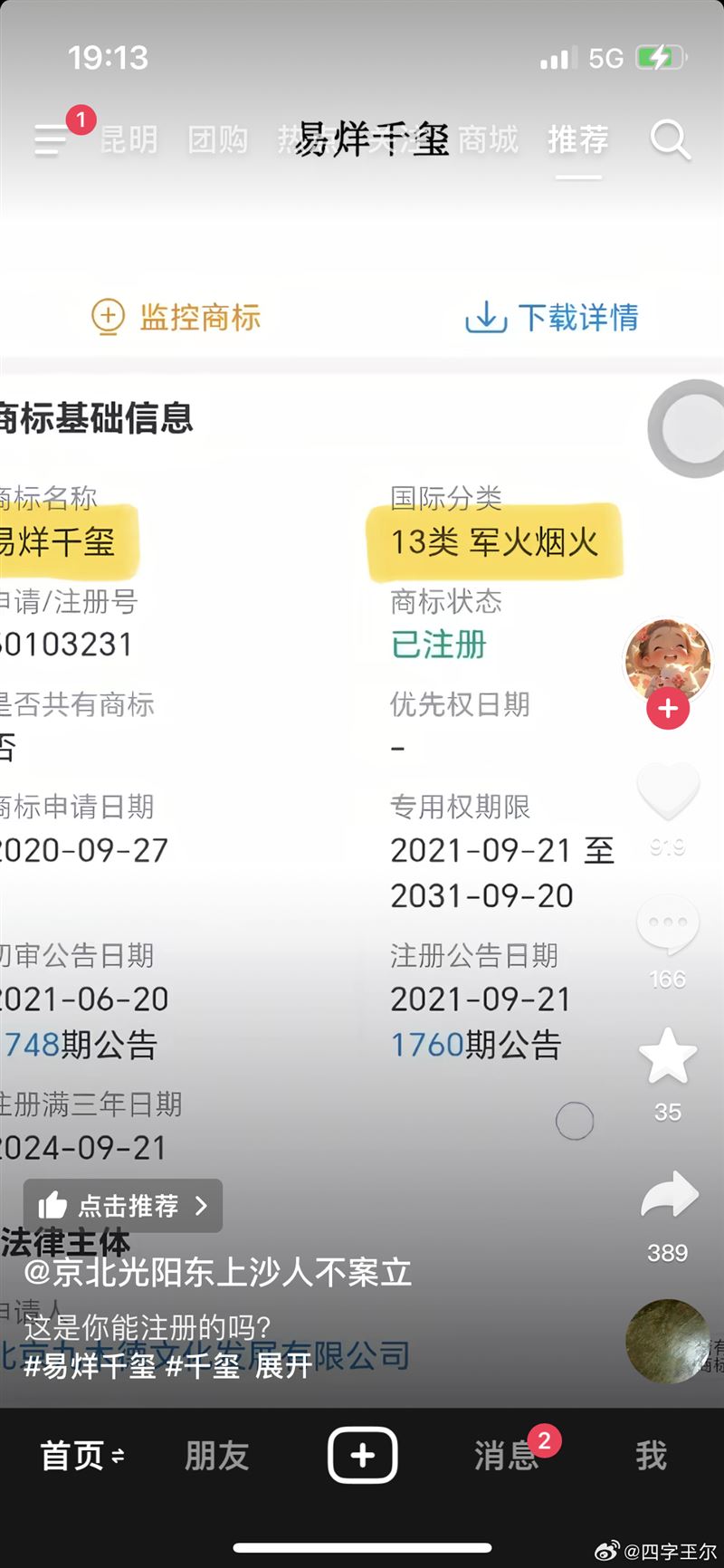Open the side menu button

point(52,139)
